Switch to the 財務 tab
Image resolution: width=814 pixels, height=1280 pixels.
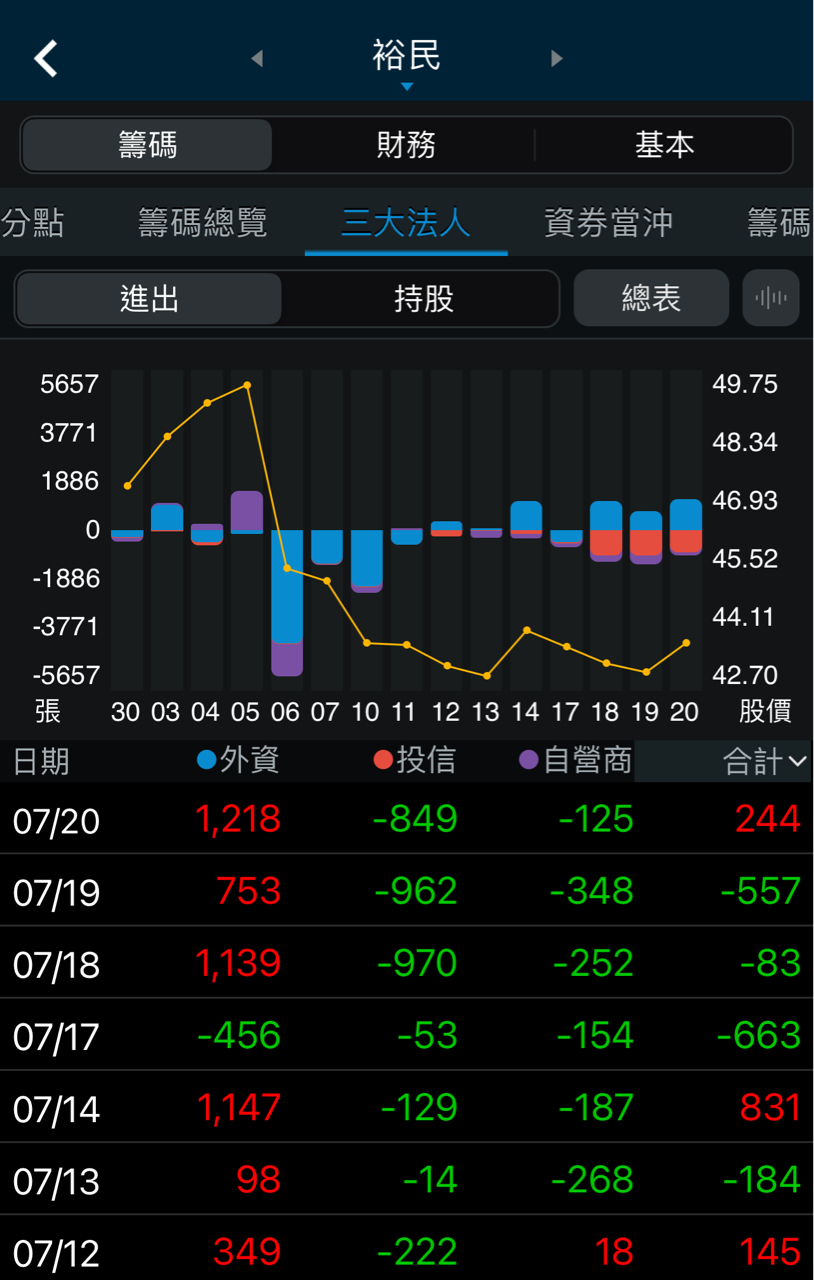pos(404,144)
